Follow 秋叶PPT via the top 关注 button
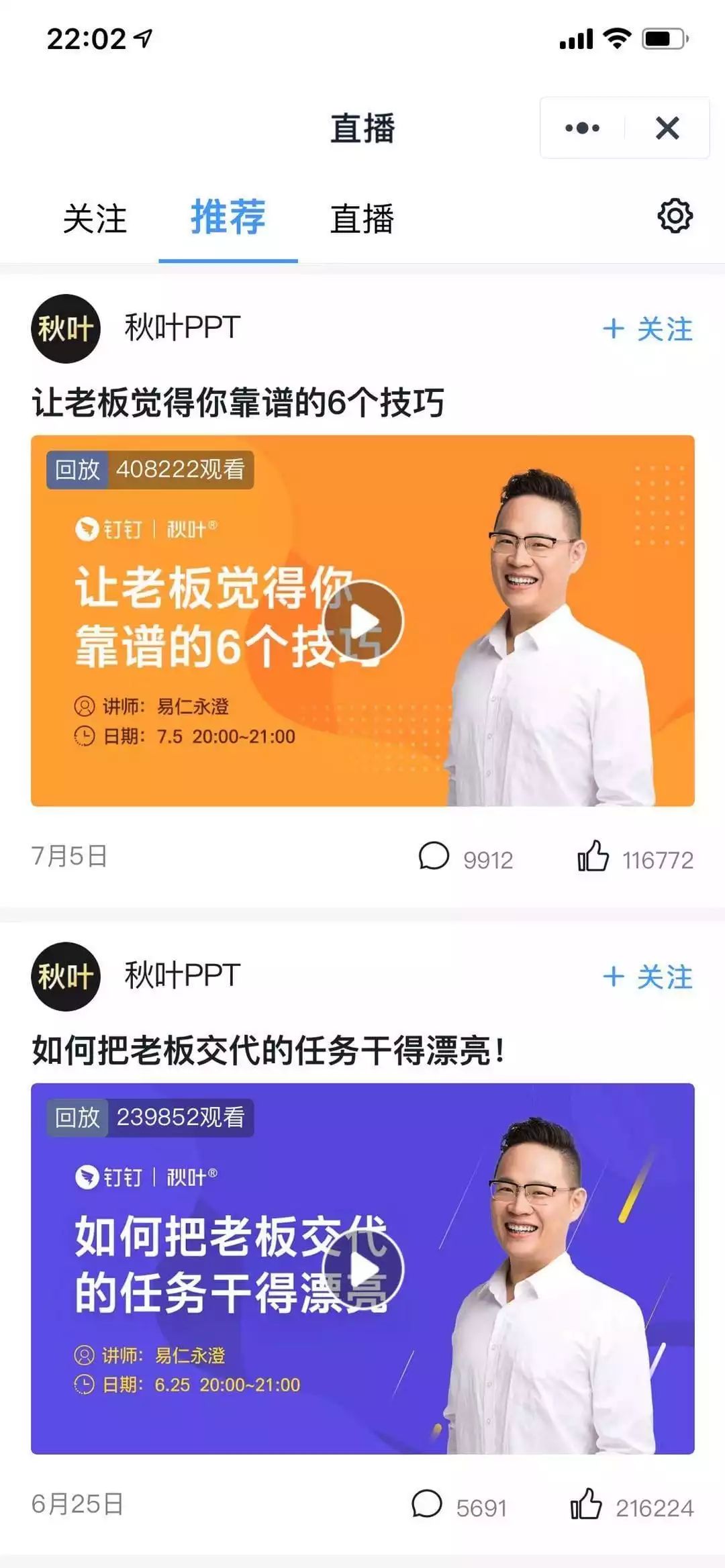Viewport: 725px width, 1568px height. 646,329
